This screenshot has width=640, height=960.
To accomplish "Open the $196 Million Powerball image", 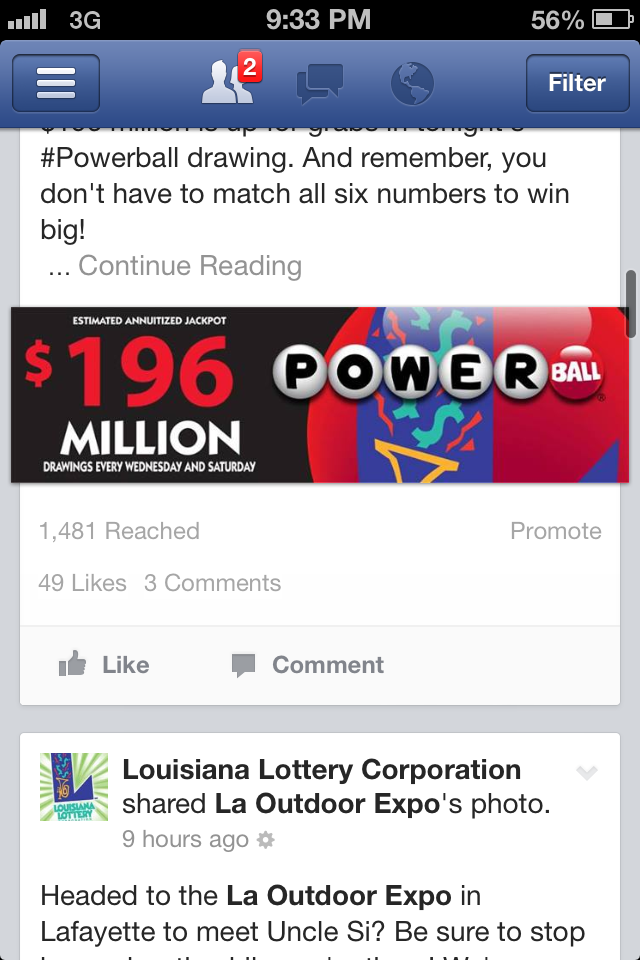I will coord(320,395).
